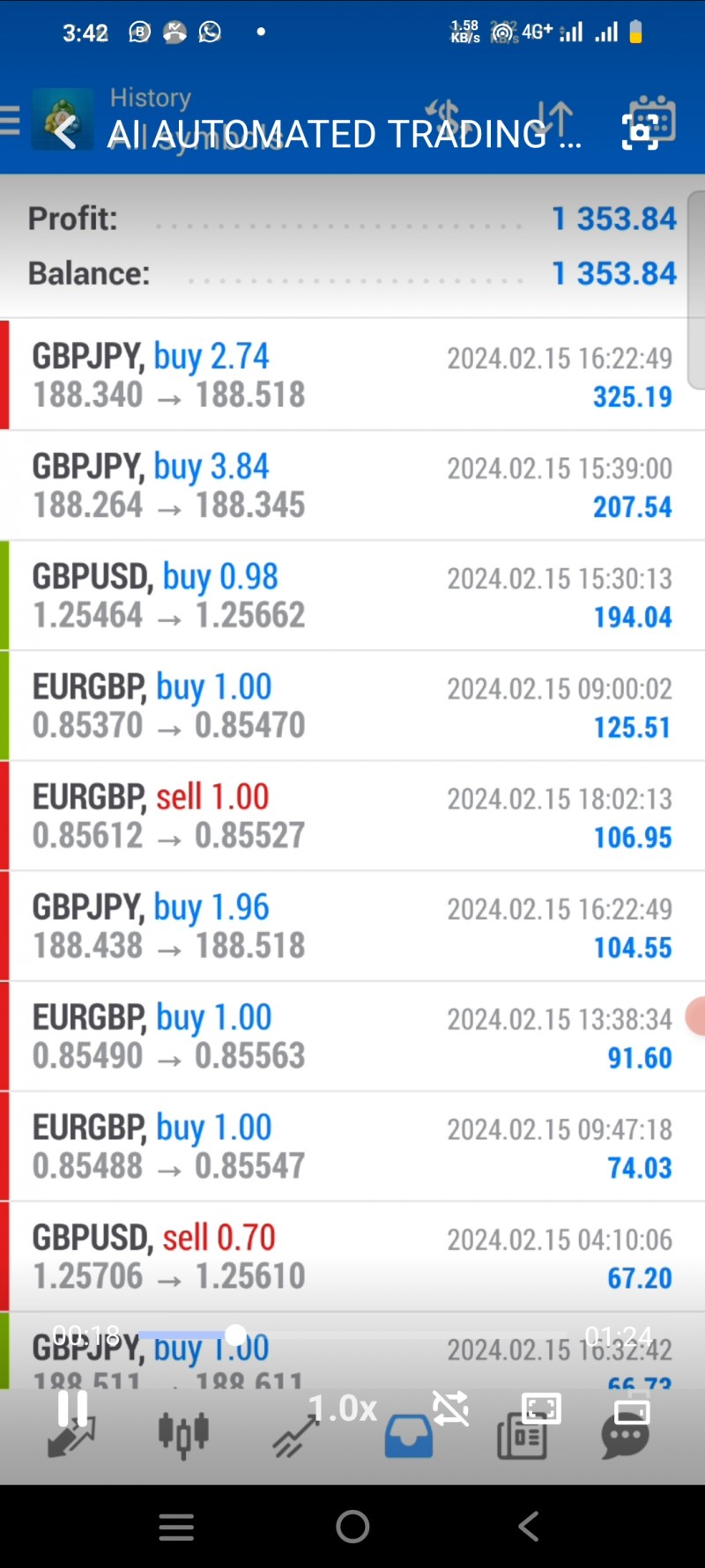
Task: Switch the video fit-to-screen mode
Action: tap(541, 1409)
